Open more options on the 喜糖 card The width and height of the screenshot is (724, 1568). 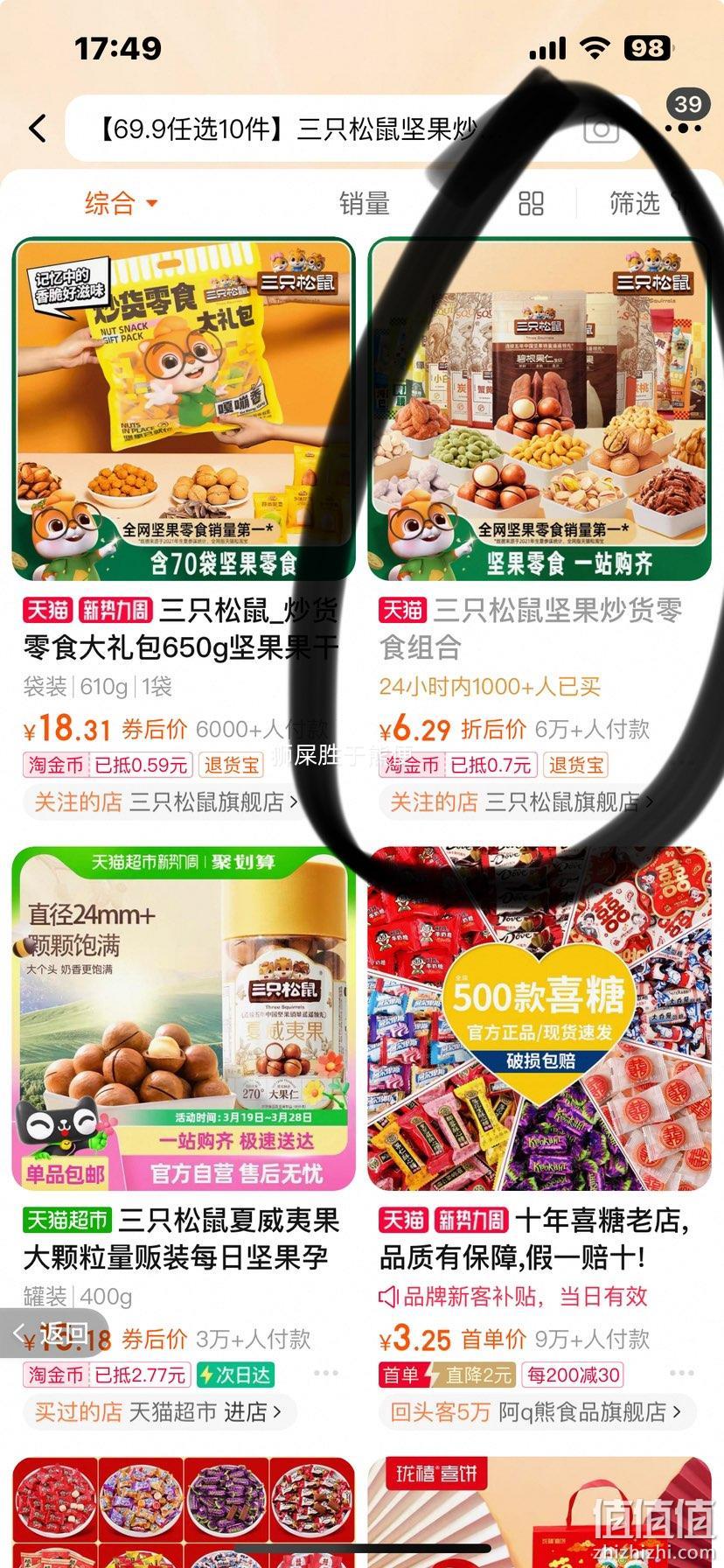pyautogui.click(x=682, y=1374)
